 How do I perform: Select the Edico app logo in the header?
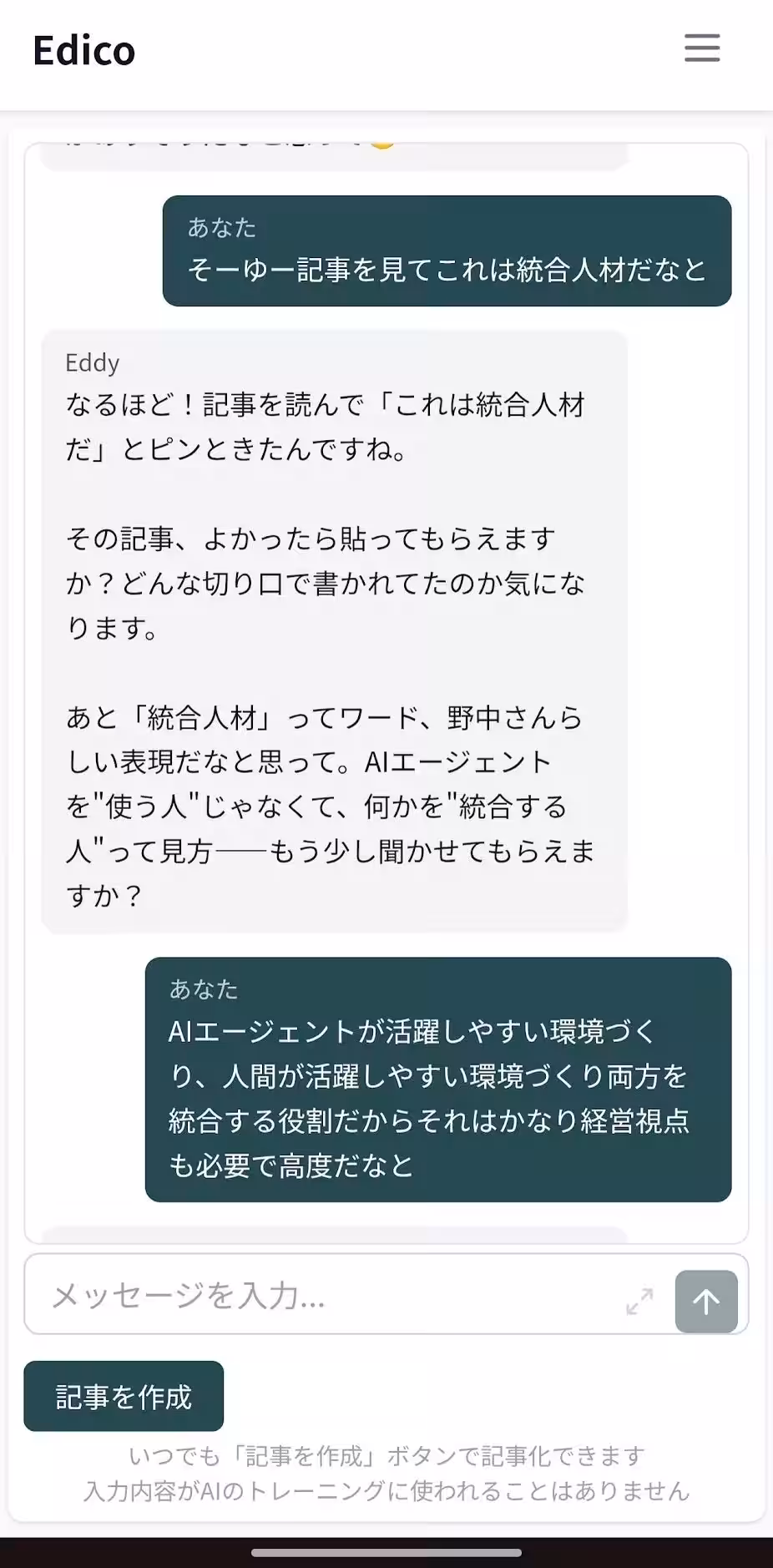click(83, 50)
